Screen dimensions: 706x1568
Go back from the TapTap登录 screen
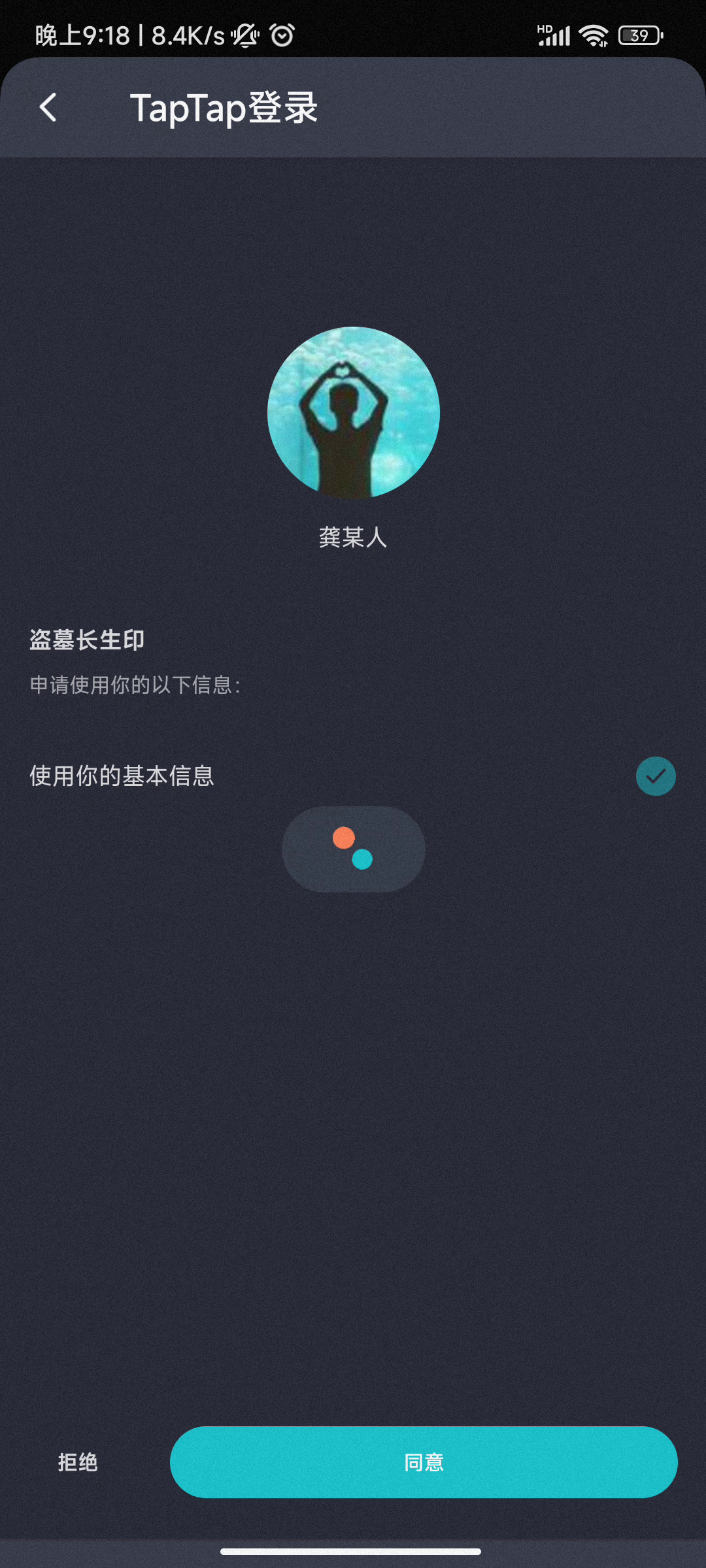(48, 108)
